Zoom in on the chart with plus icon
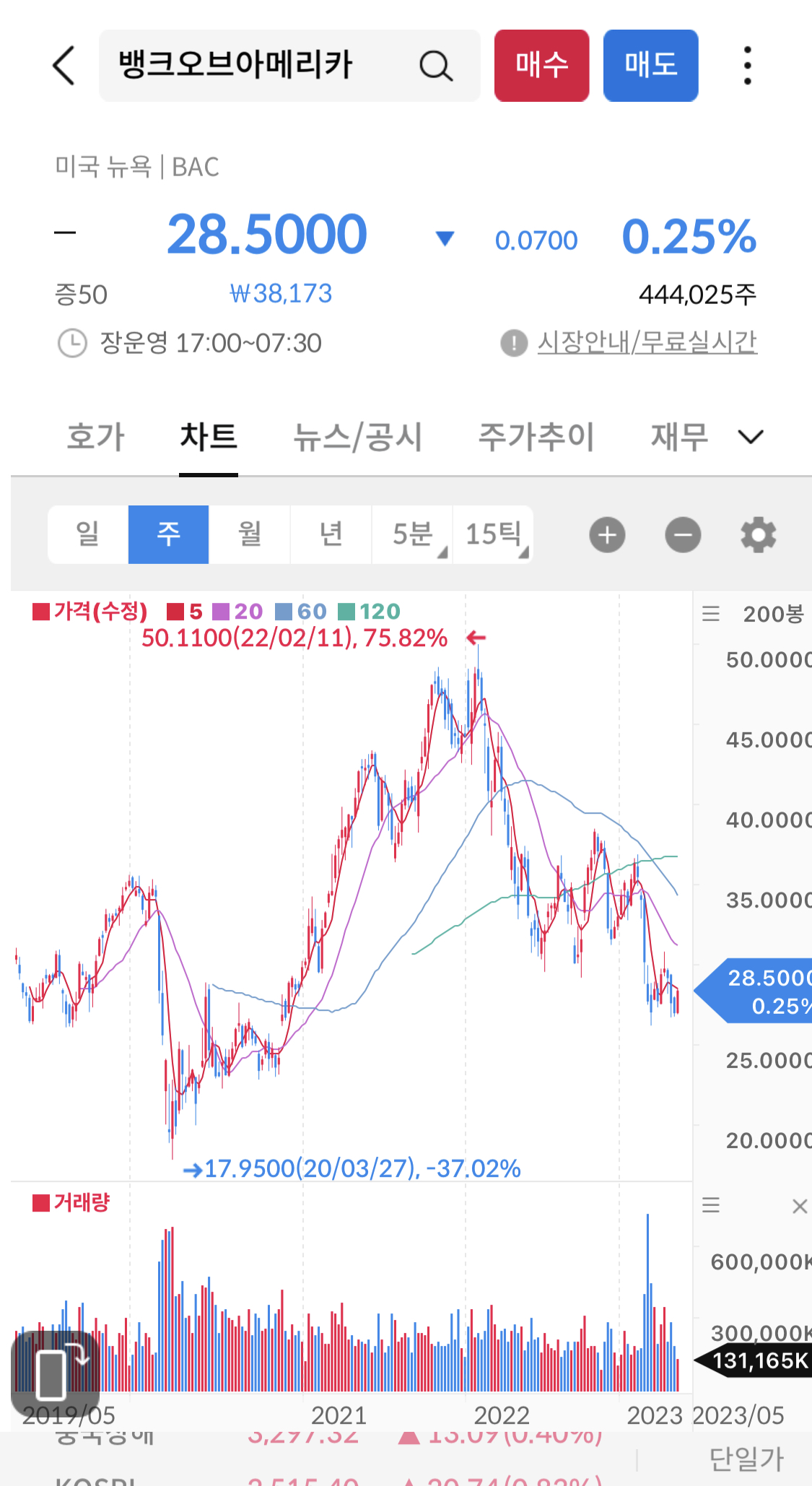 [606, 534]
